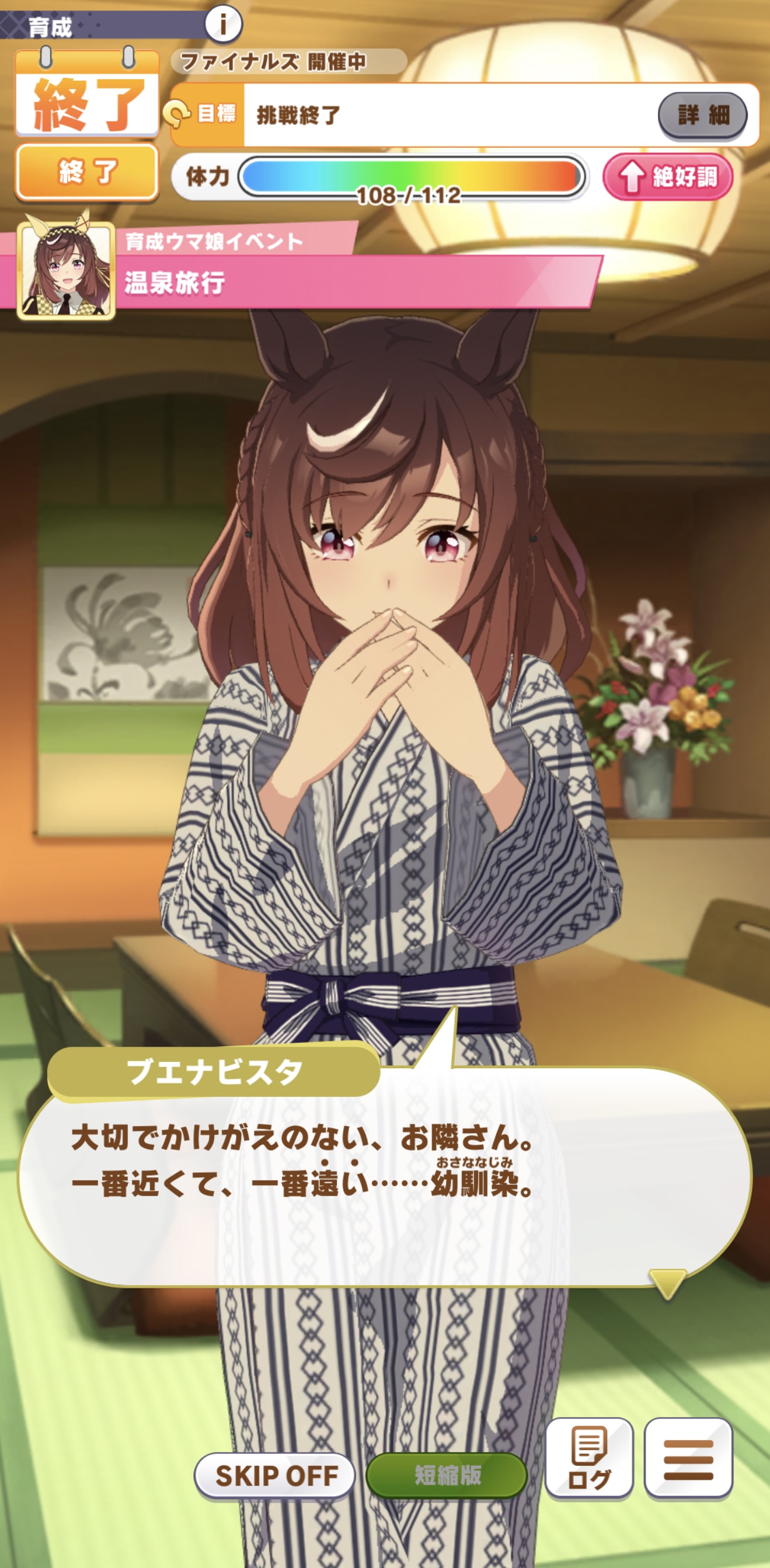This screenshot has height=1568, width=770.
Task: Open the ログ dialogue log
Action: [x=588, y=1457]
